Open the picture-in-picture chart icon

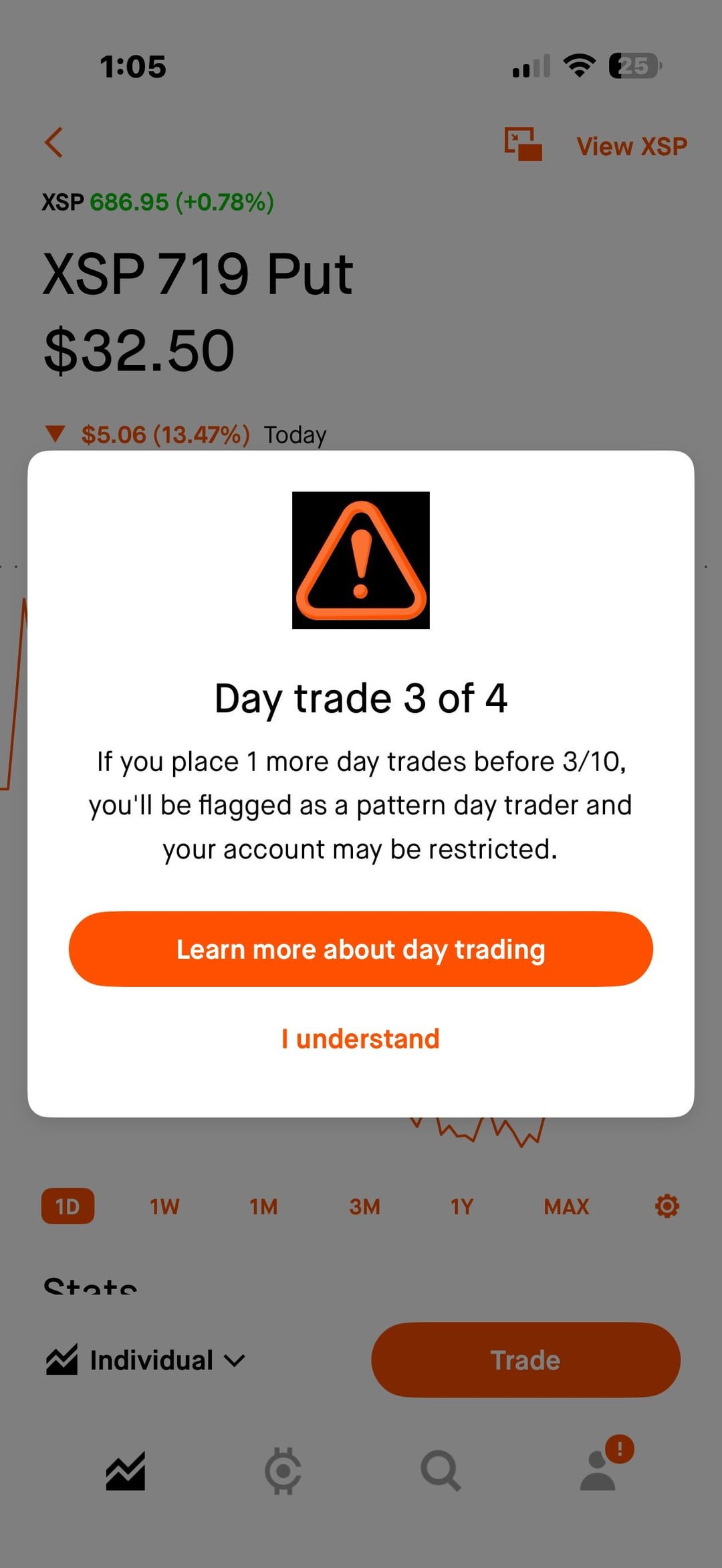(x=523, y=144)
